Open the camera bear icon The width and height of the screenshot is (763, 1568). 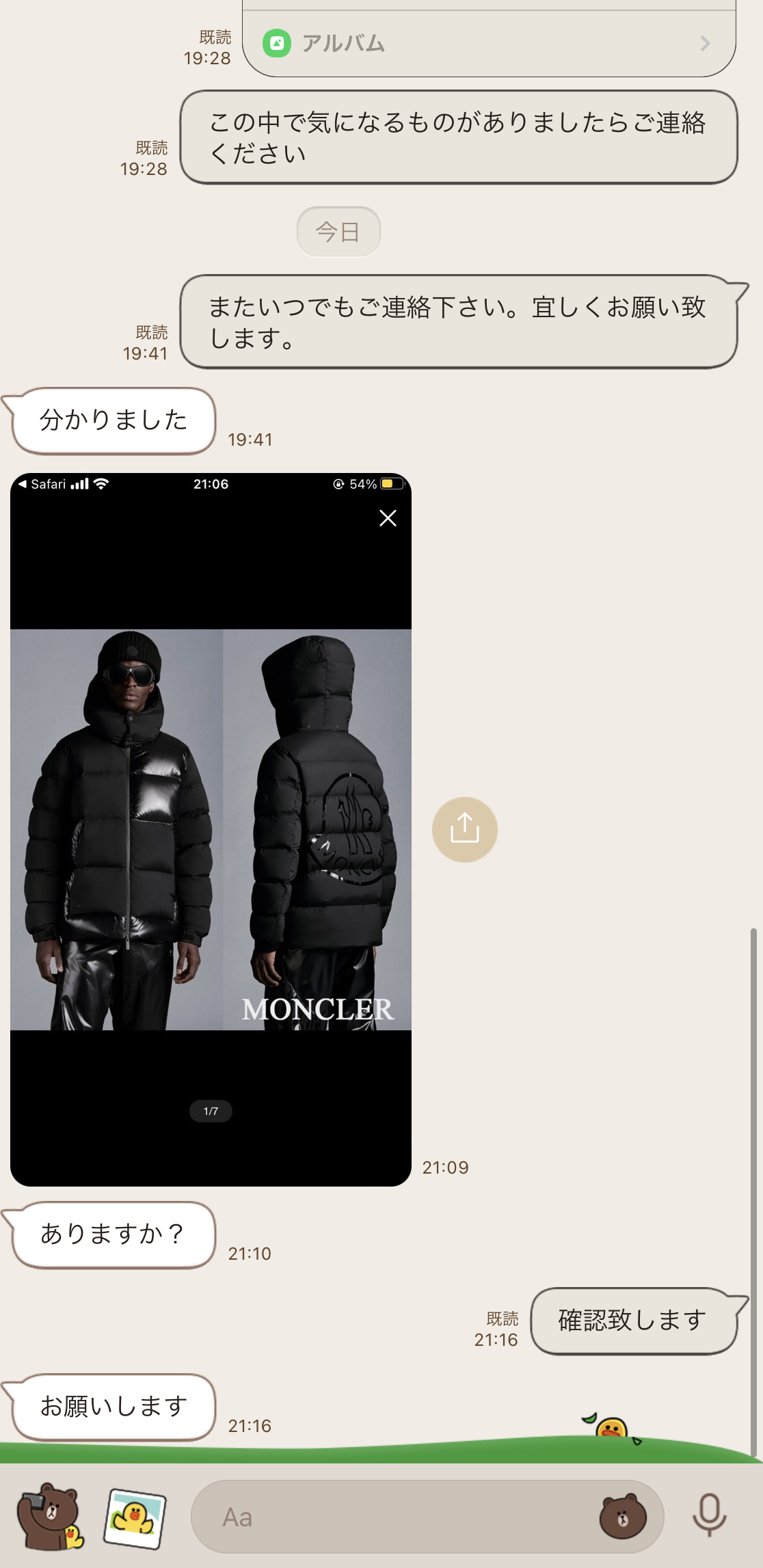click(51, 1516)
